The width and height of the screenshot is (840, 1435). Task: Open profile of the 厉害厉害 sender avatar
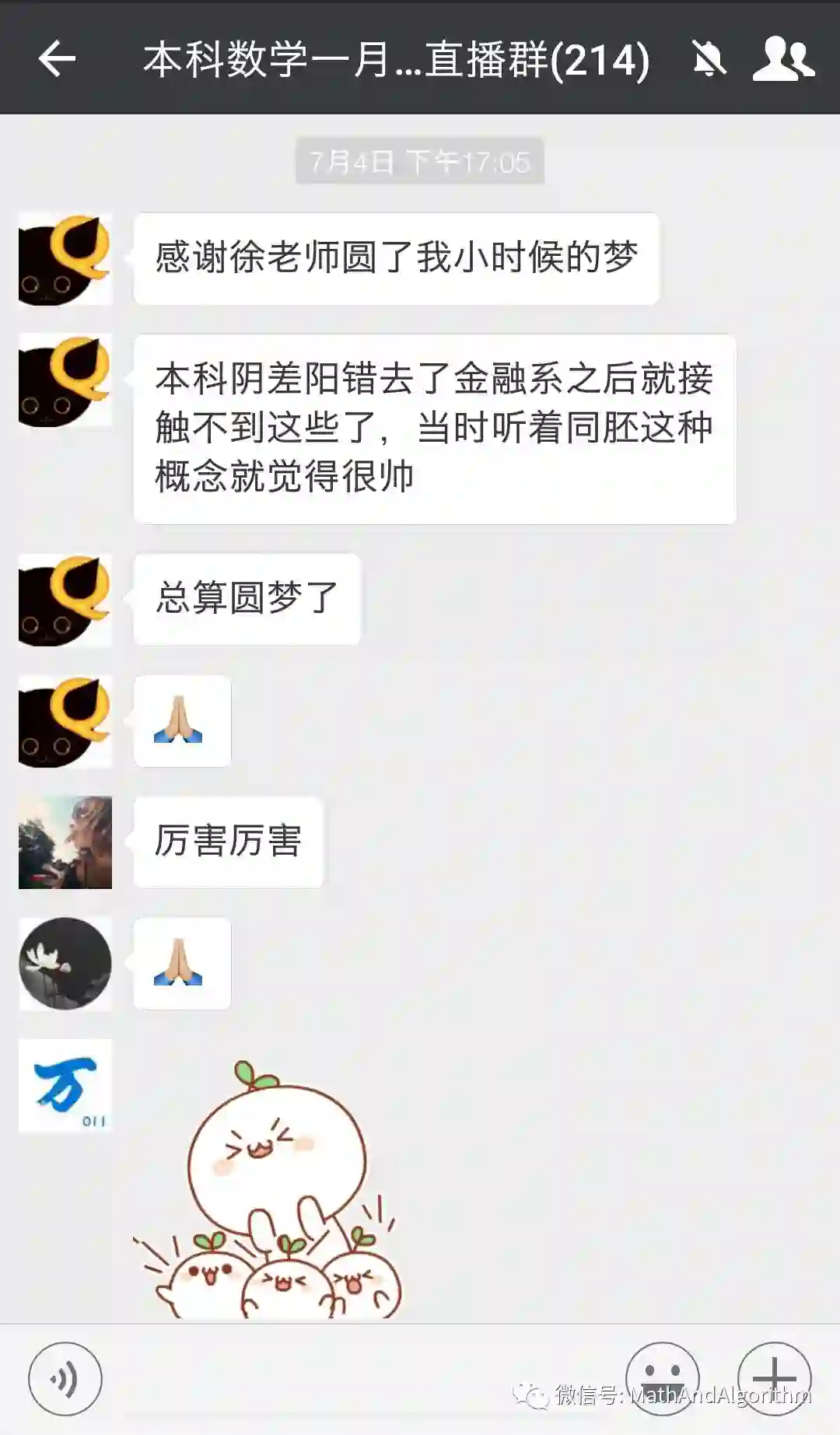(x=65, y=842)
